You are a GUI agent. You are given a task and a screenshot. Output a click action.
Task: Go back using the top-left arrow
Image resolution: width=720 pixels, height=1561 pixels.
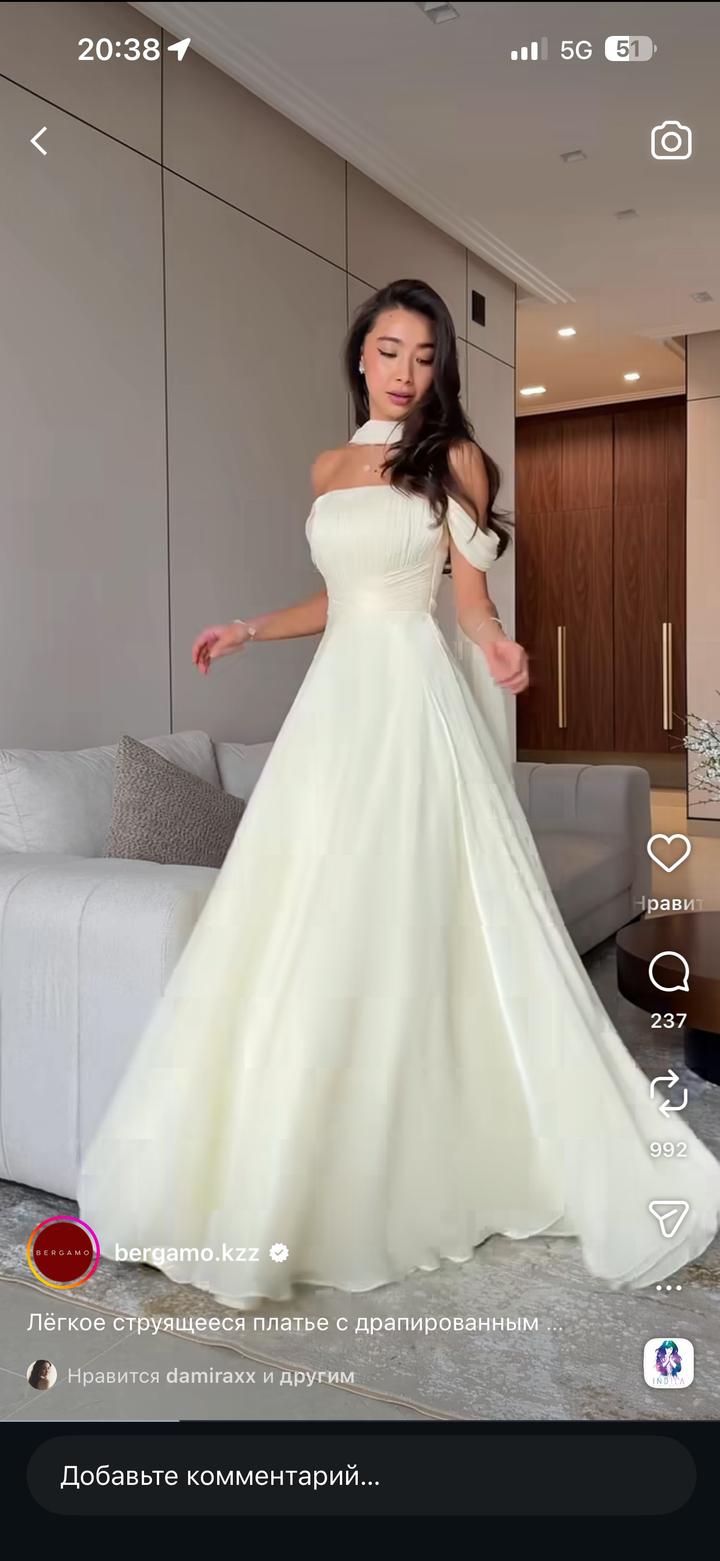click(x=39, y=141)
